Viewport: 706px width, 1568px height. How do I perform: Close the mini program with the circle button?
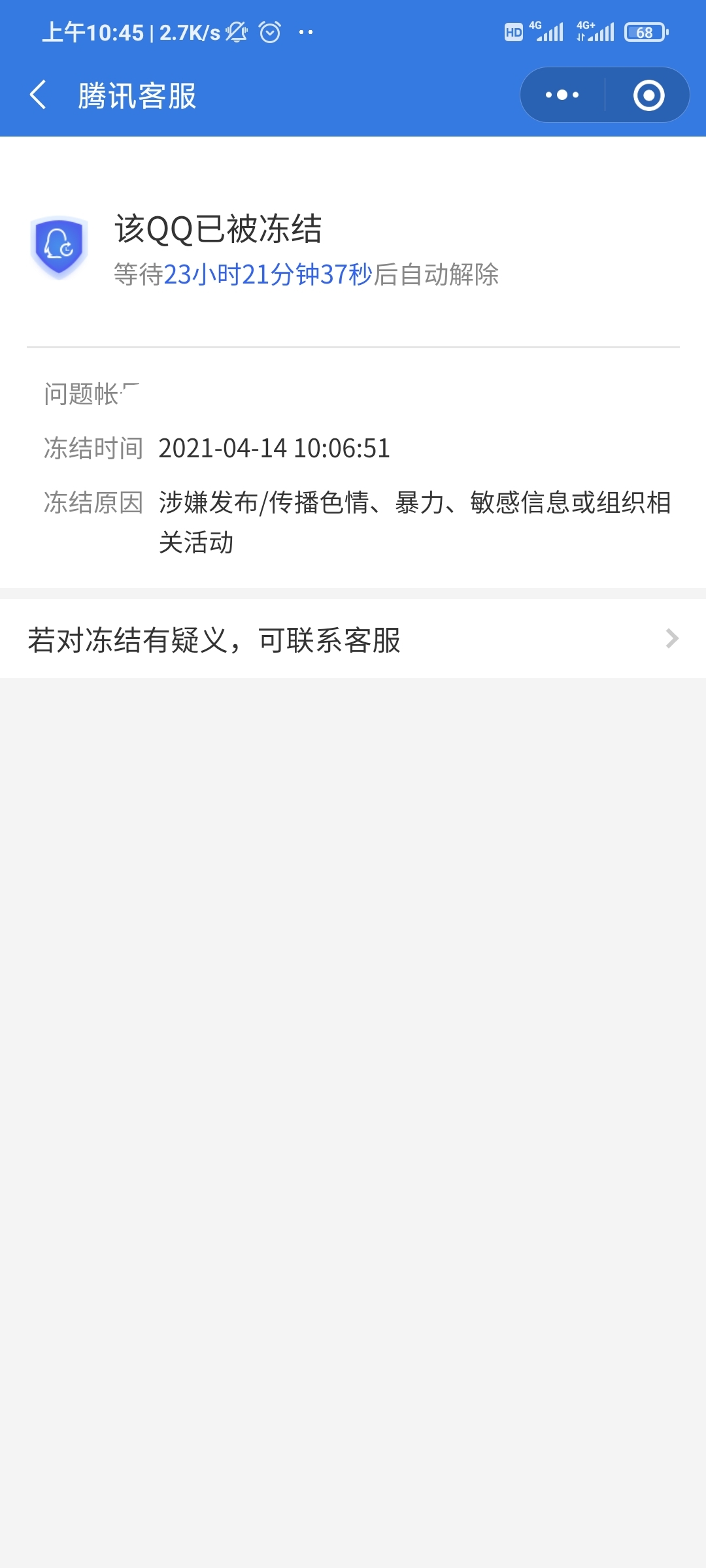point(648,95)
